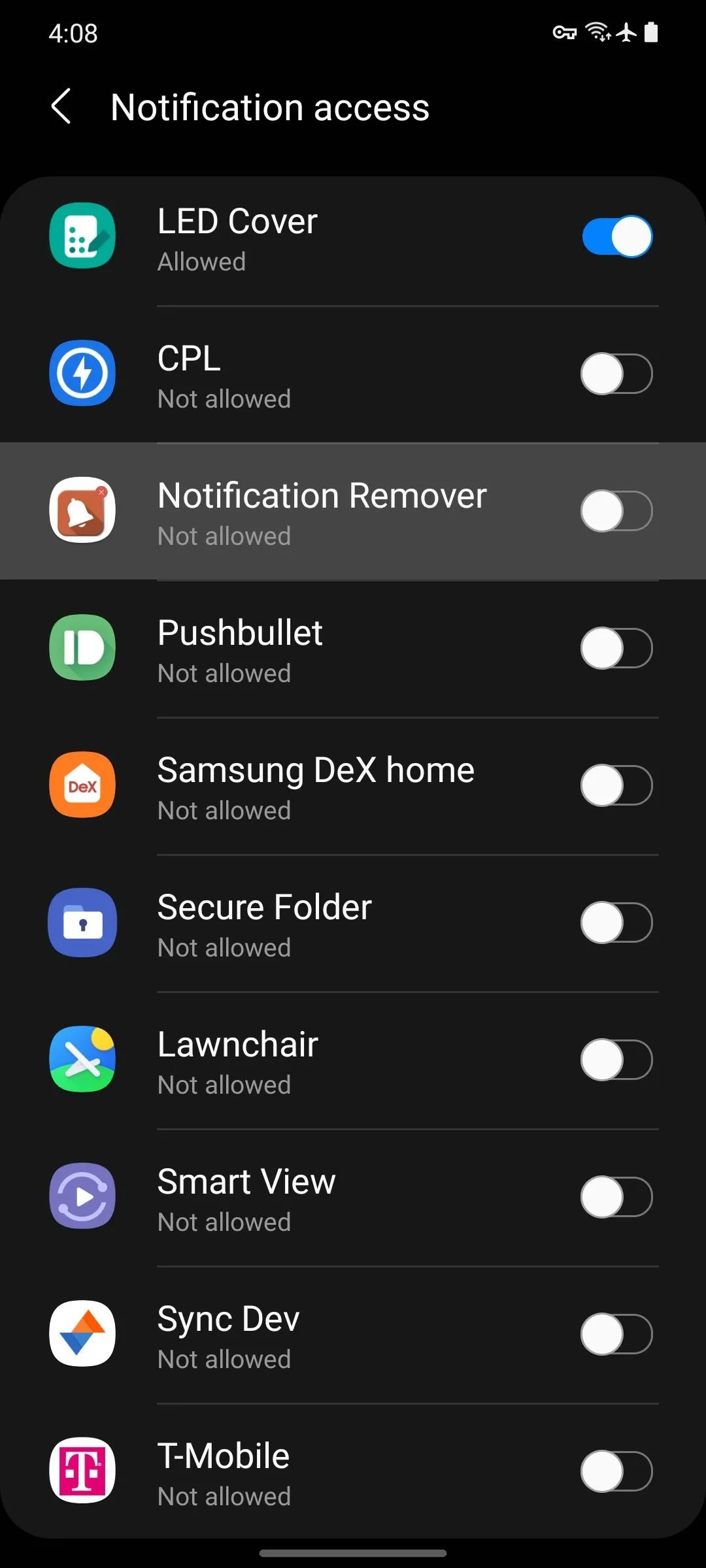Allow Notification Remover notification access
The width and height of the screenshot is (706, 1568).
[617, 511]
